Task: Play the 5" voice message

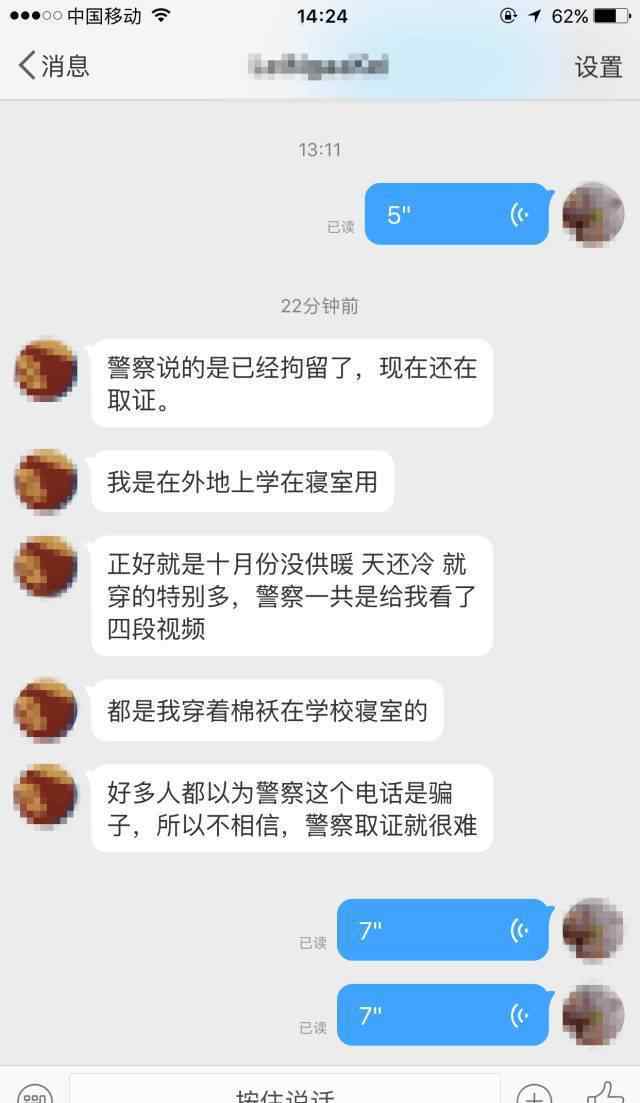Action: (456, 214)
